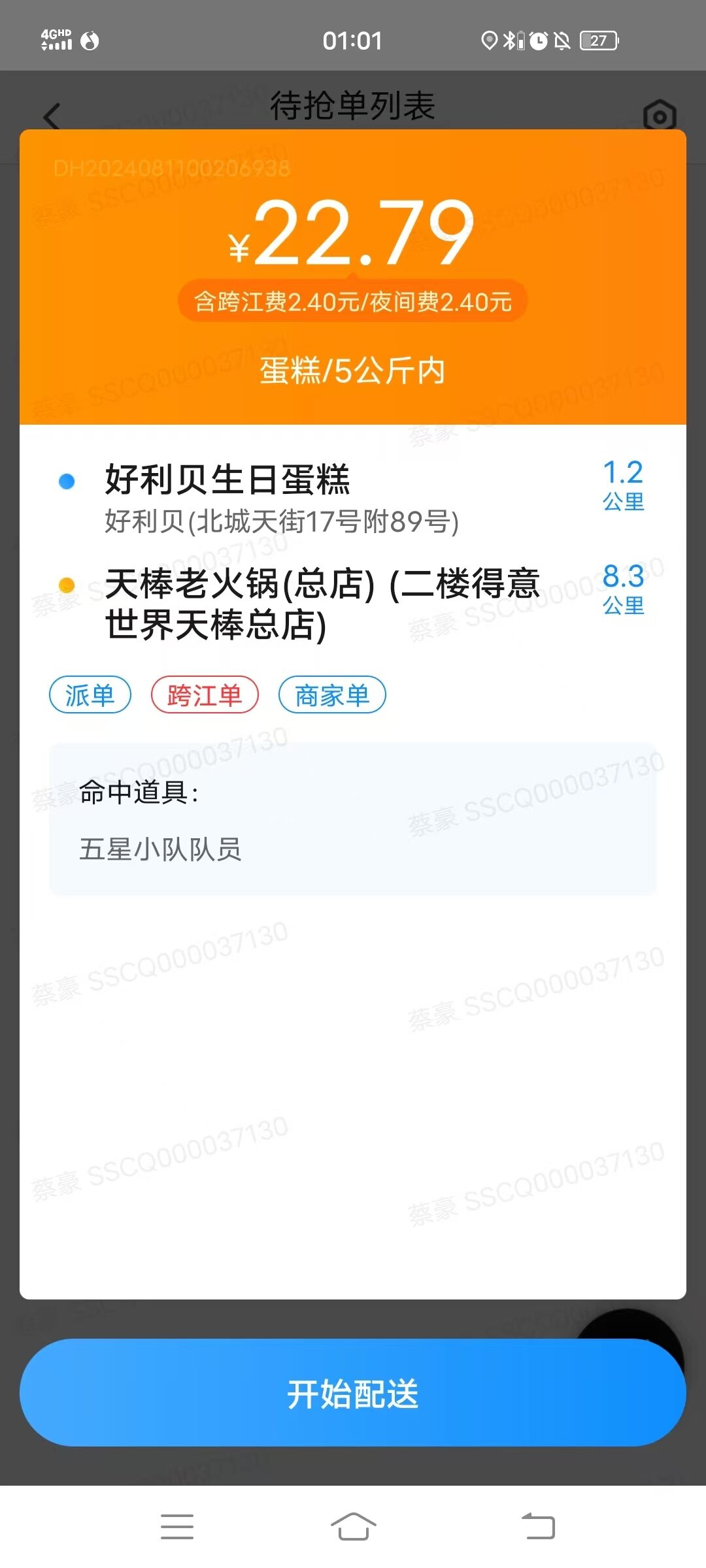Tap the system home button
The width and height of the screenshot is (706, 1568).
click(353, 1527)
